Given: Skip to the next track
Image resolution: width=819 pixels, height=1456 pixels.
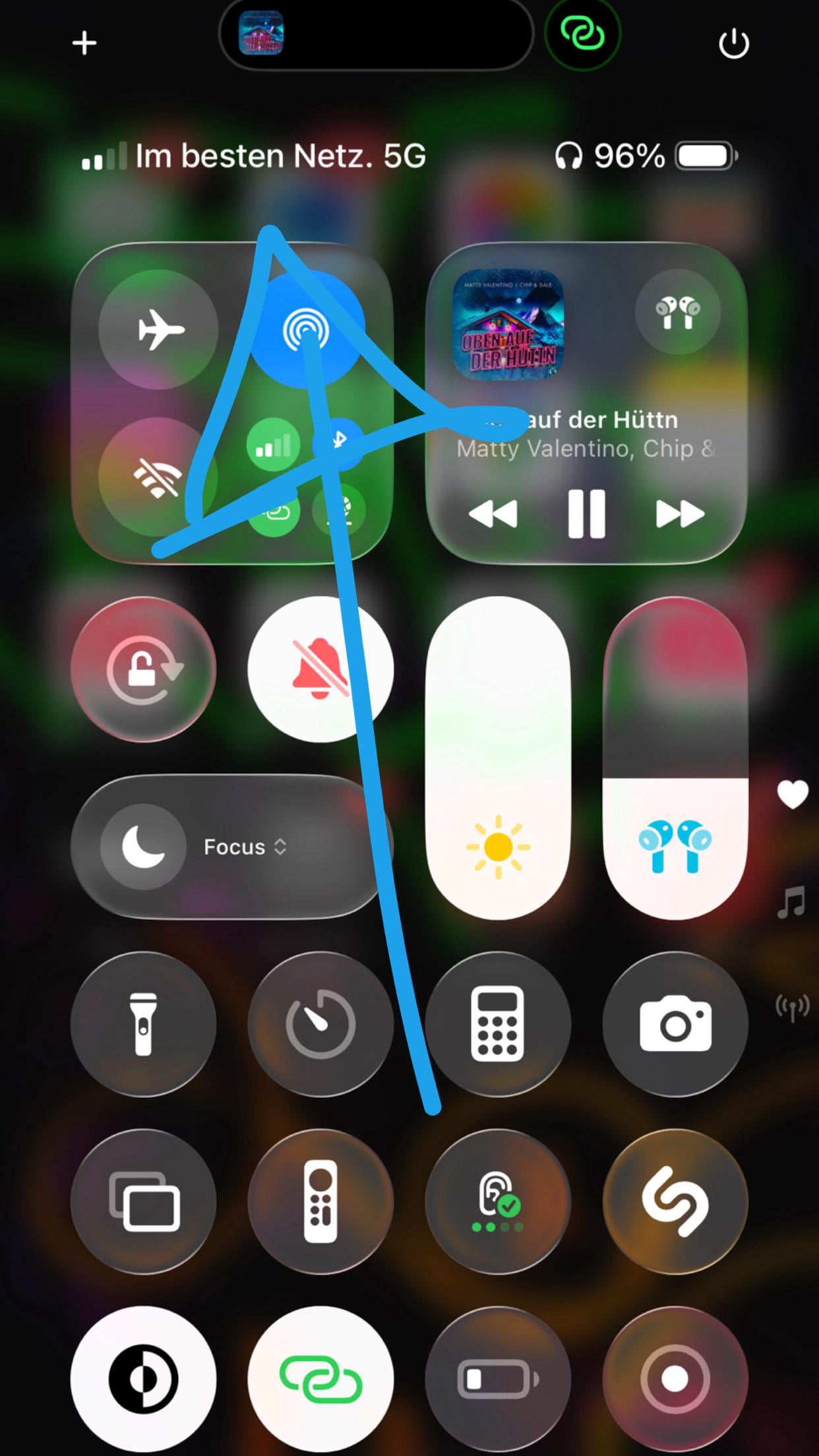Looking at the screenshot, I should [679, 514].
